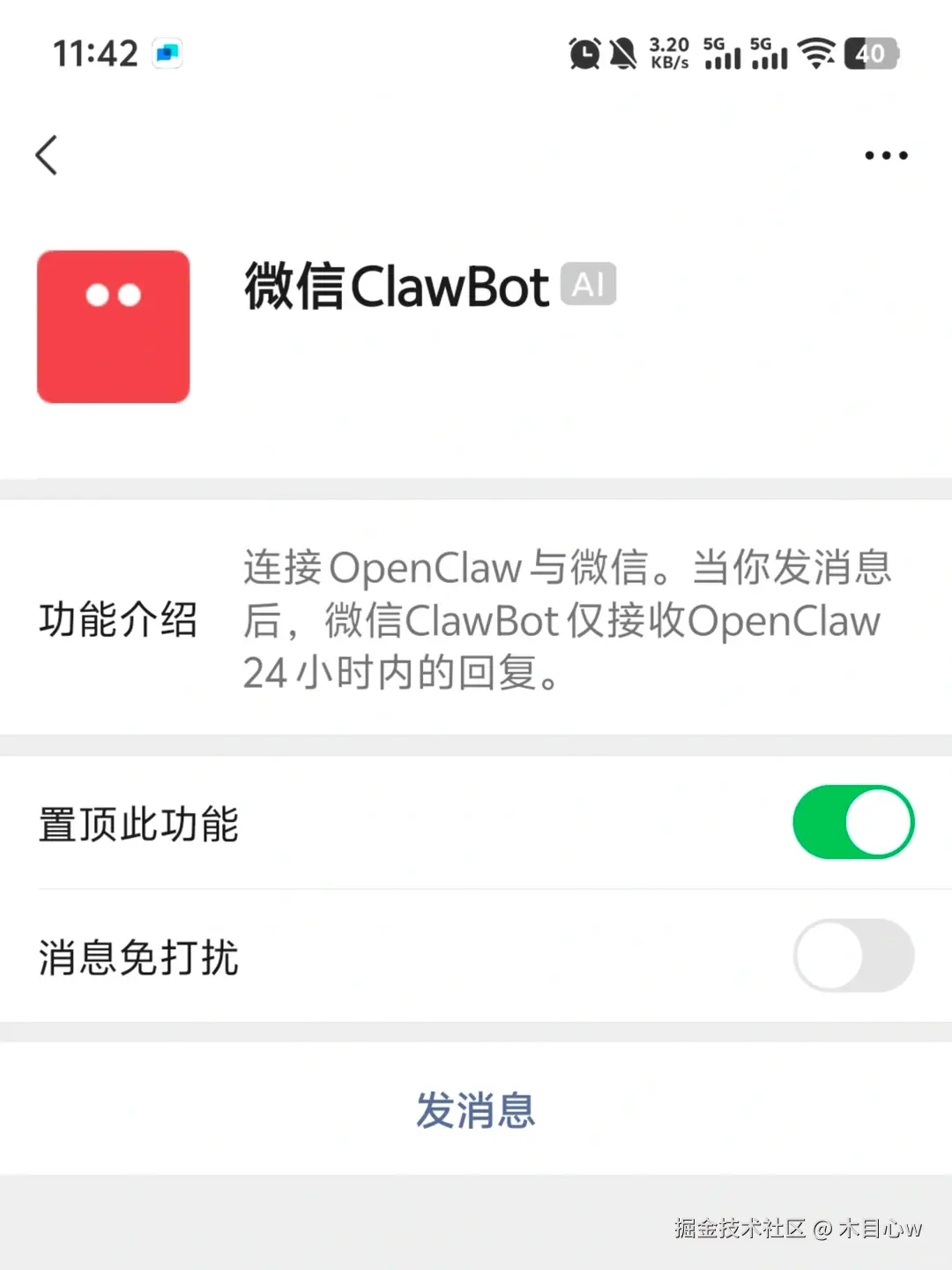Go back using the back arrow
The width and height of the screenshot is (952, 1270).
click(48, 155)
